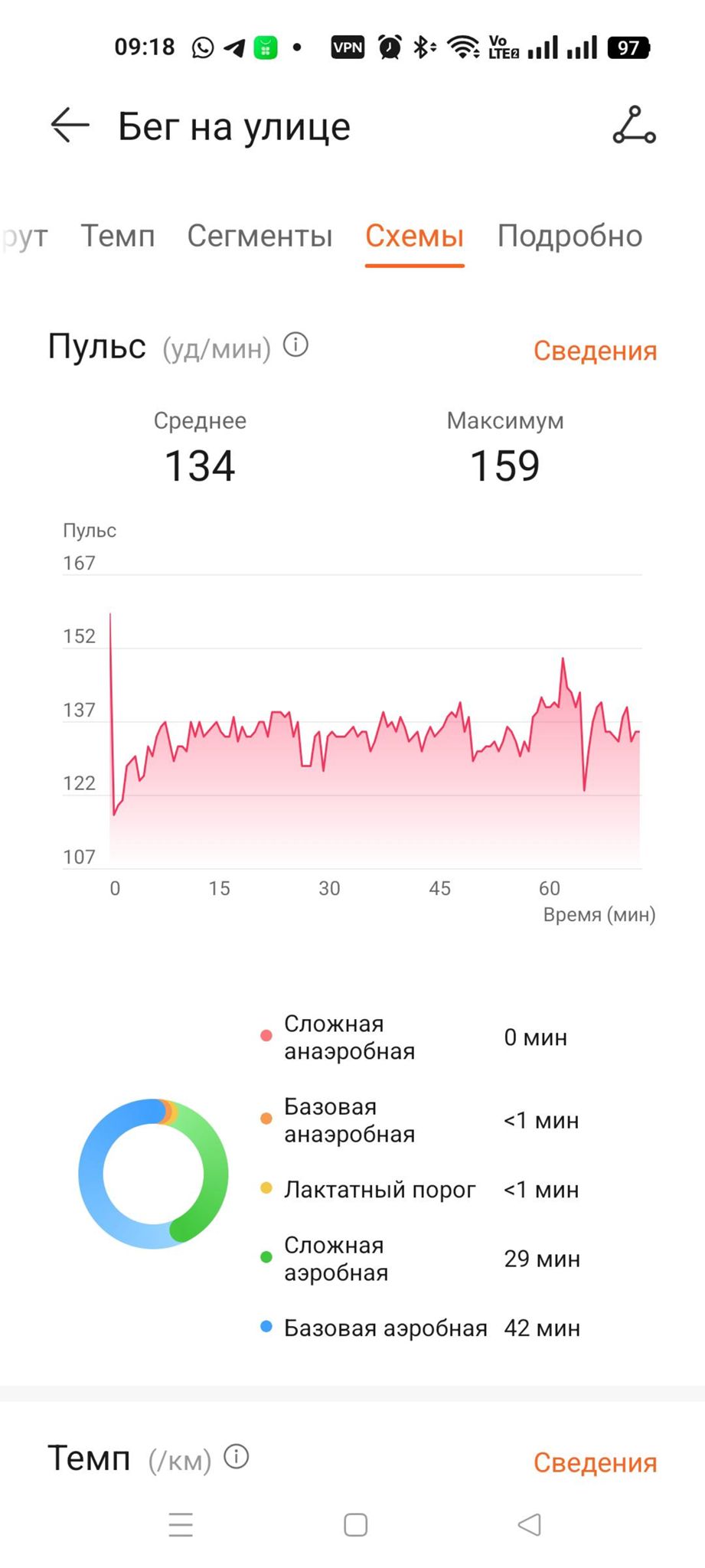Open recent apps from the navigation bar

(181, 1524)
